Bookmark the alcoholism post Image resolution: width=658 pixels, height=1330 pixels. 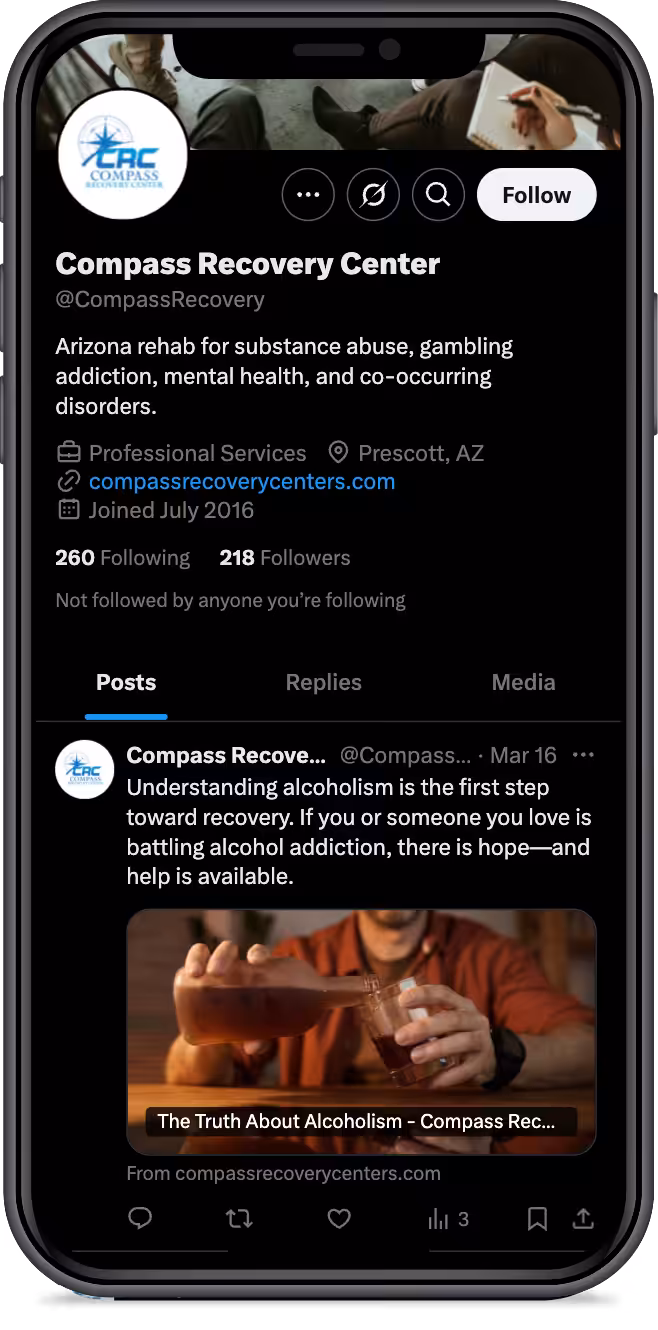[x=537, y=1218]
